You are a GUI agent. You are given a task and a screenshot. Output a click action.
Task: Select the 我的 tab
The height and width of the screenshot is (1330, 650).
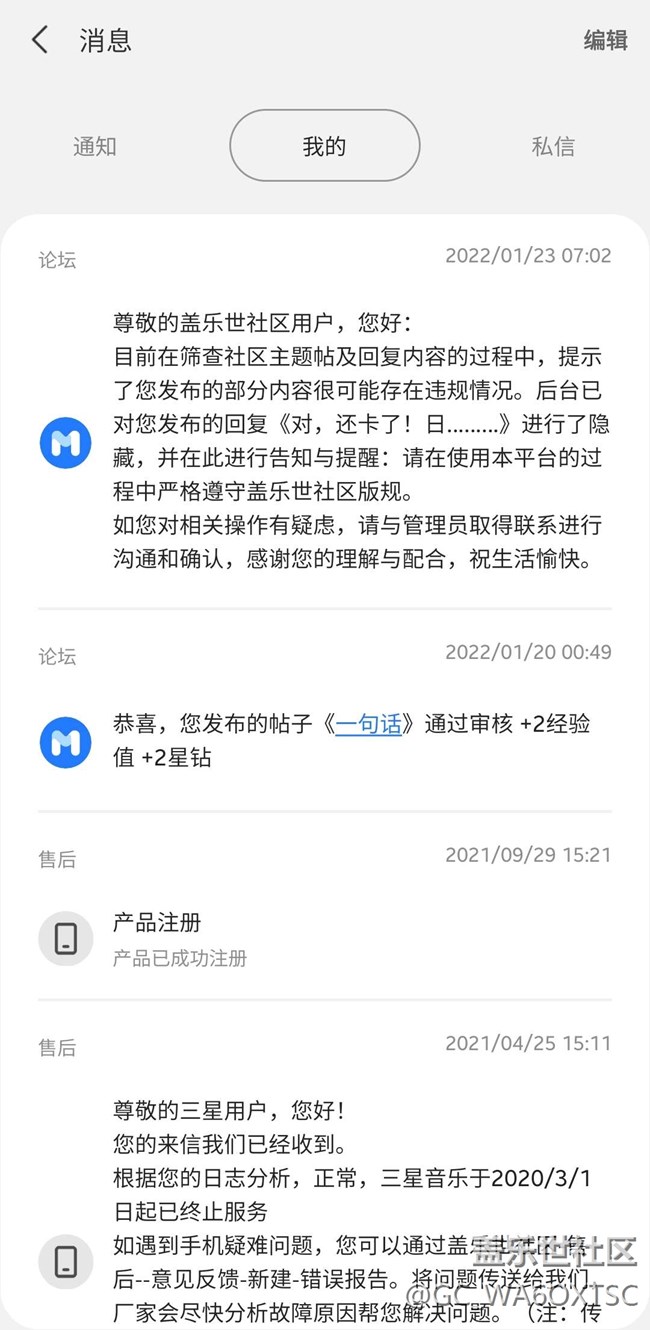(324, 146)
